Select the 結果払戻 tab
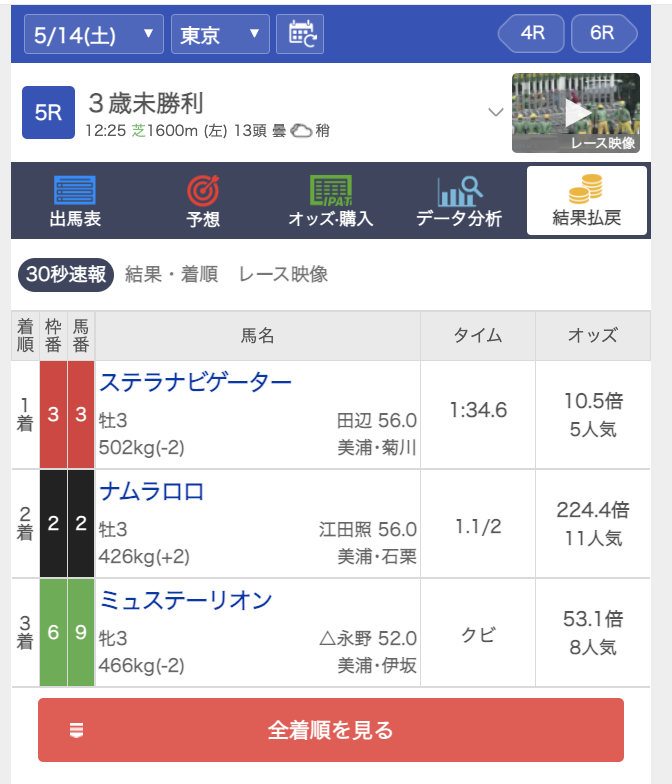672x784 pixels. pos(586,201)
